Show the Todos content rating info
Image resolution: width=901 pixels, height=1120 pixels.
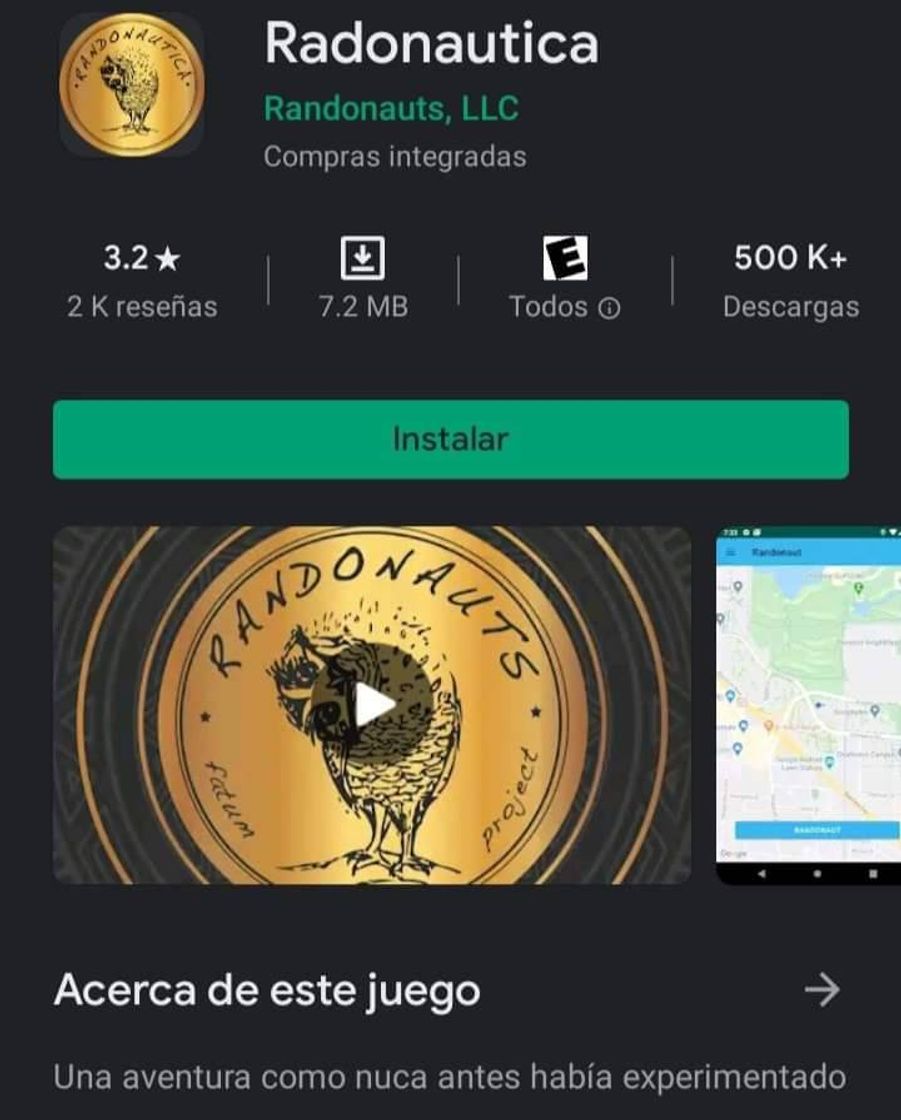(609, 309)
